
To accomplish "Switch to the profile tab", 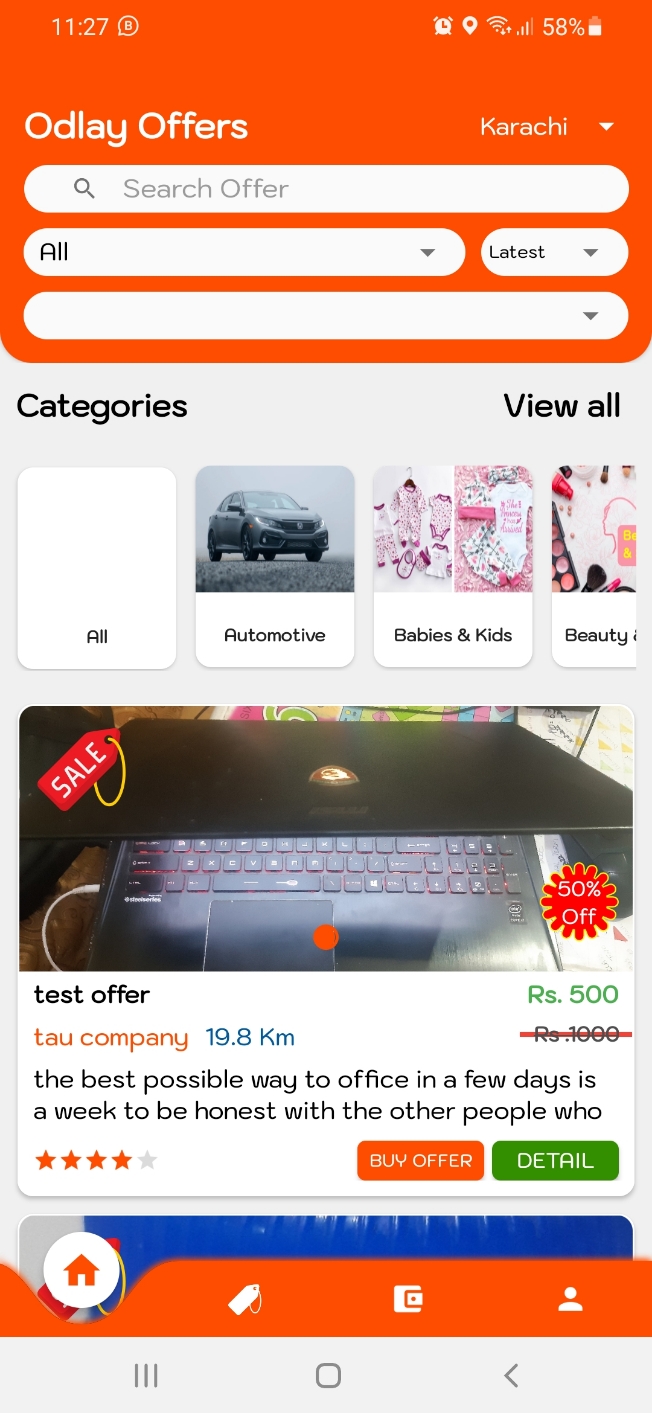I will (x=570, y=1299).
